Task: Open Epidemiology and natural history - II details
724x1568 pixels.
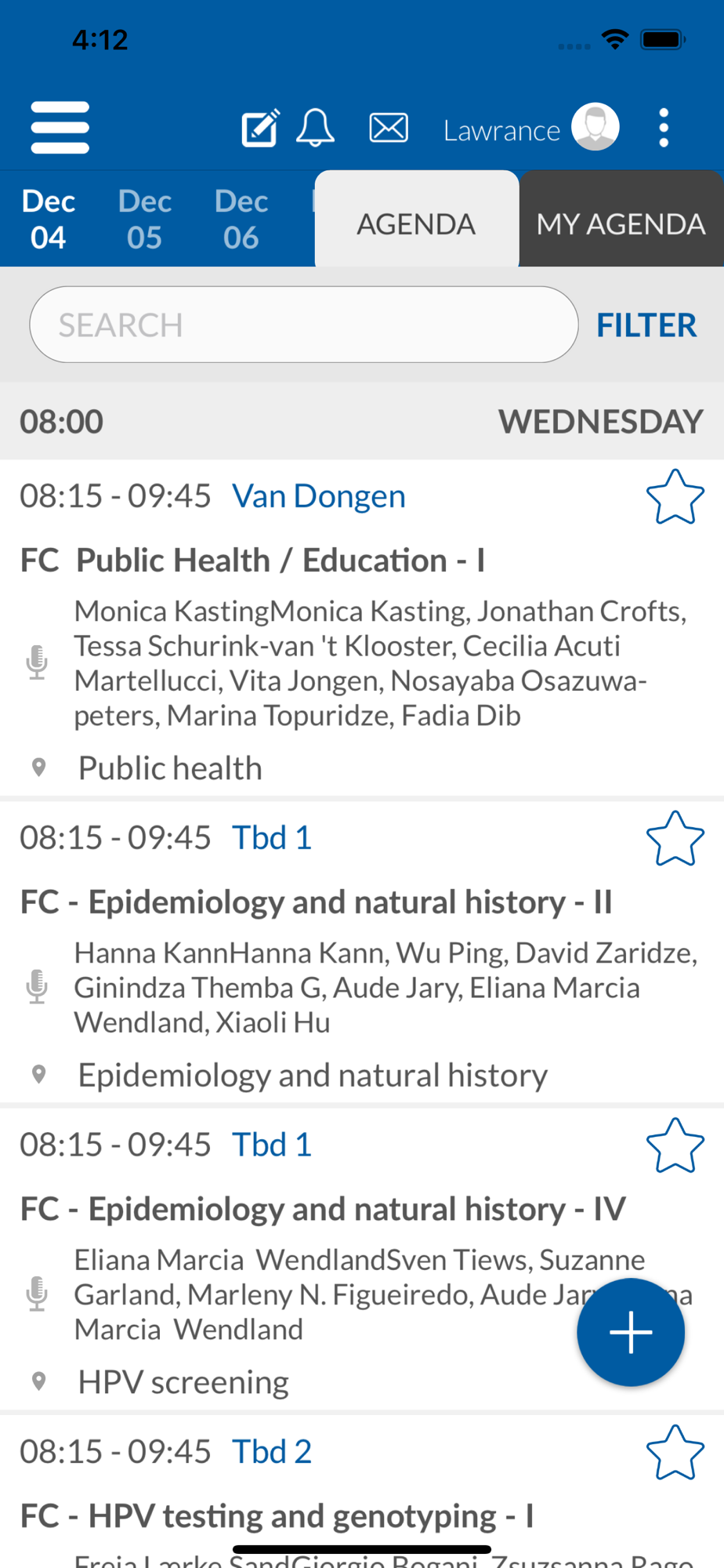Action: tap(316, 902)
